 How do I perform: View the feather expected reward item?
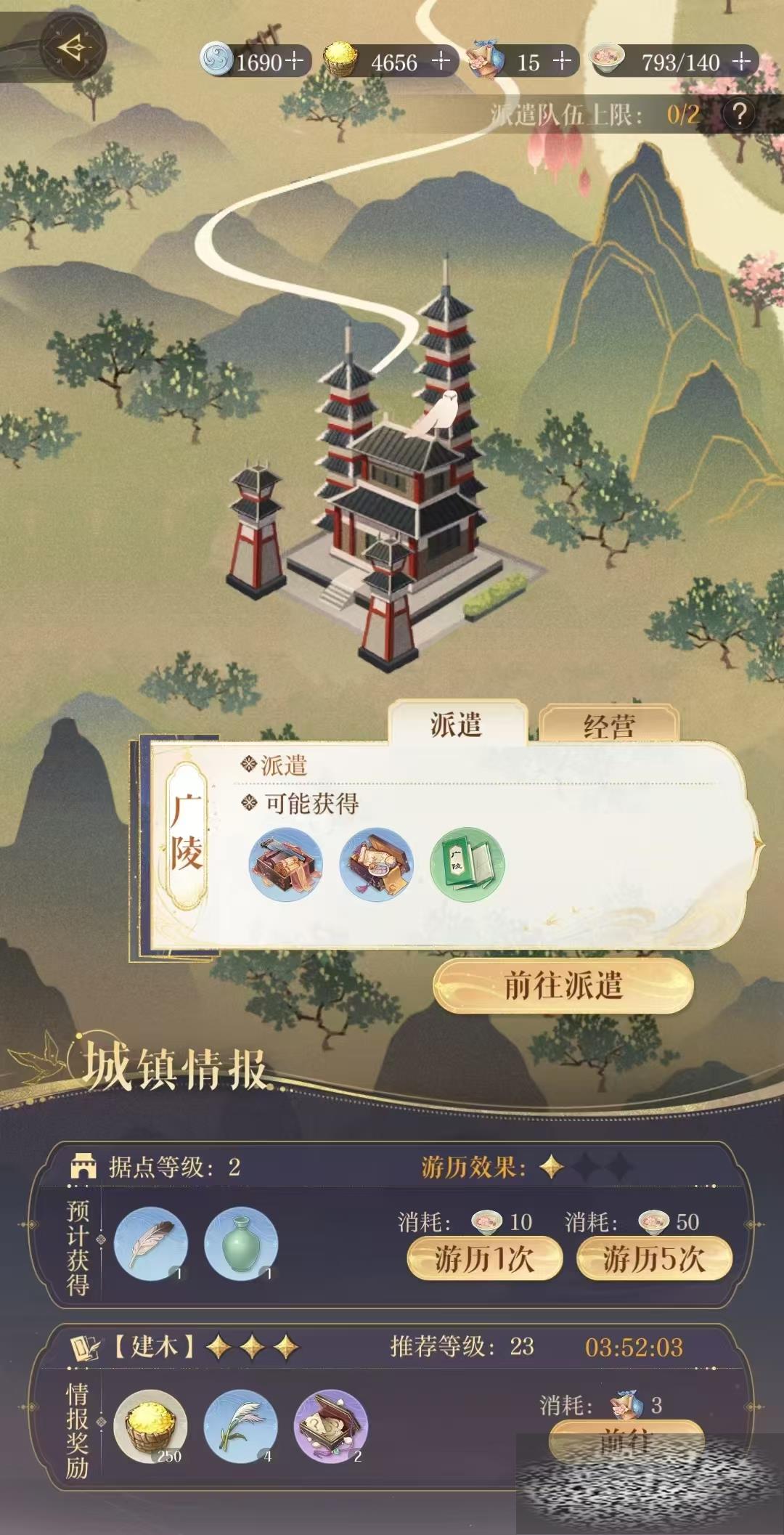[151, 1245]
